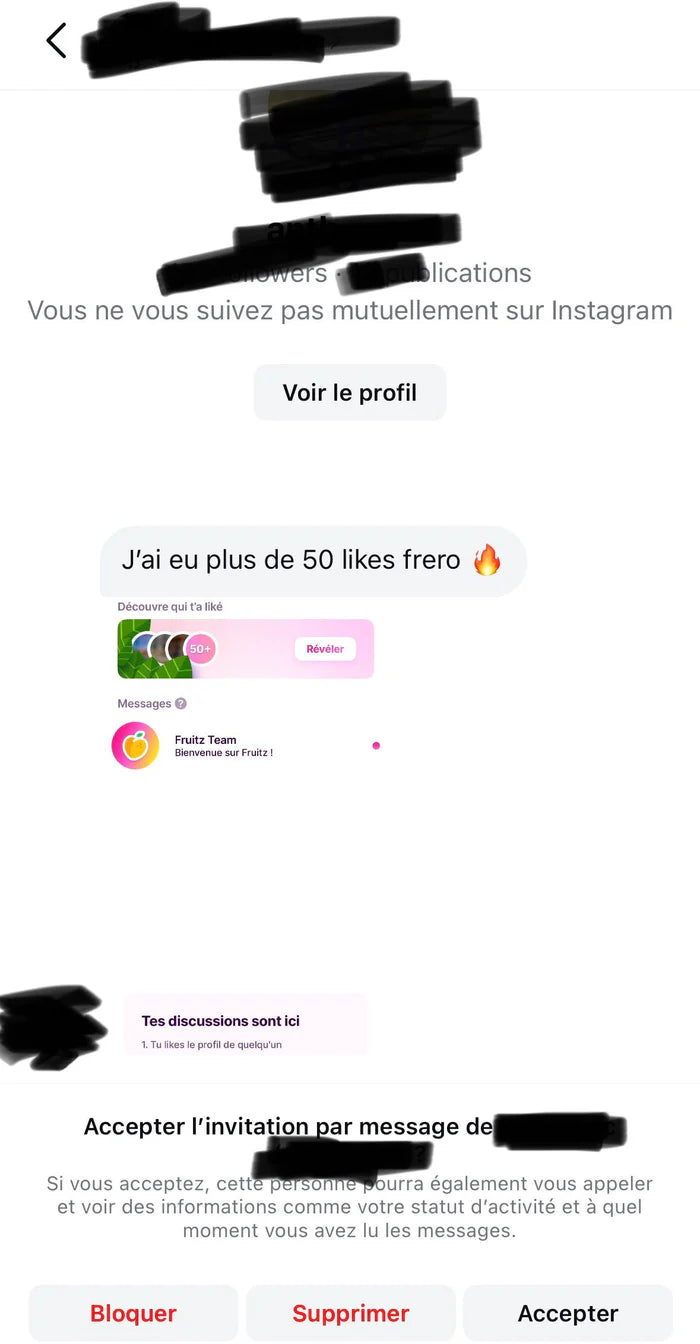The height and width of the screenshot is (1344, 700).
Task: Delete the message request with "Supprimer"
Action: coord(351,1313)
